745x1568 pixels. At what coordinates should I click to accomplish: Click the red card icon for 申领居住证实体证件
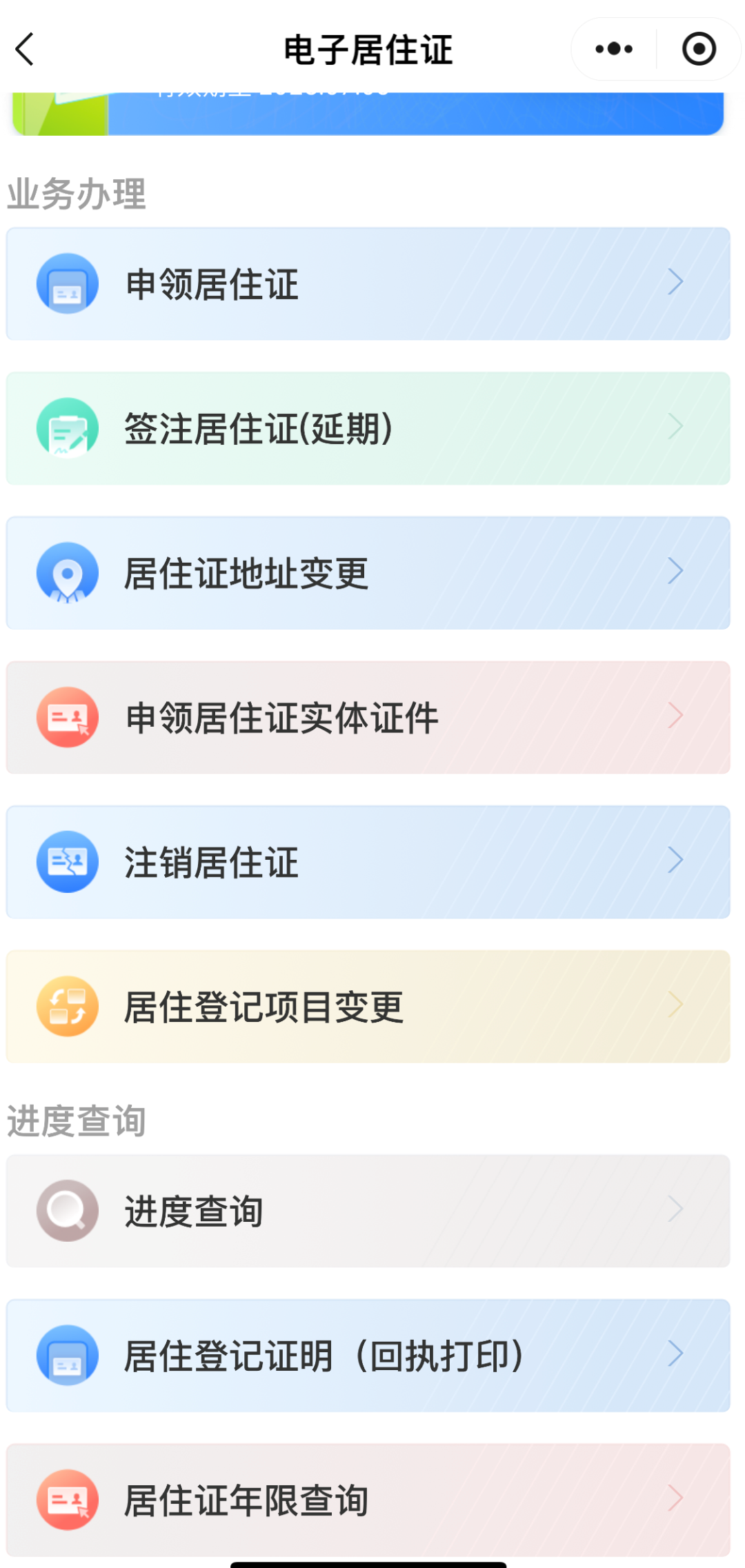pos(67,716)
